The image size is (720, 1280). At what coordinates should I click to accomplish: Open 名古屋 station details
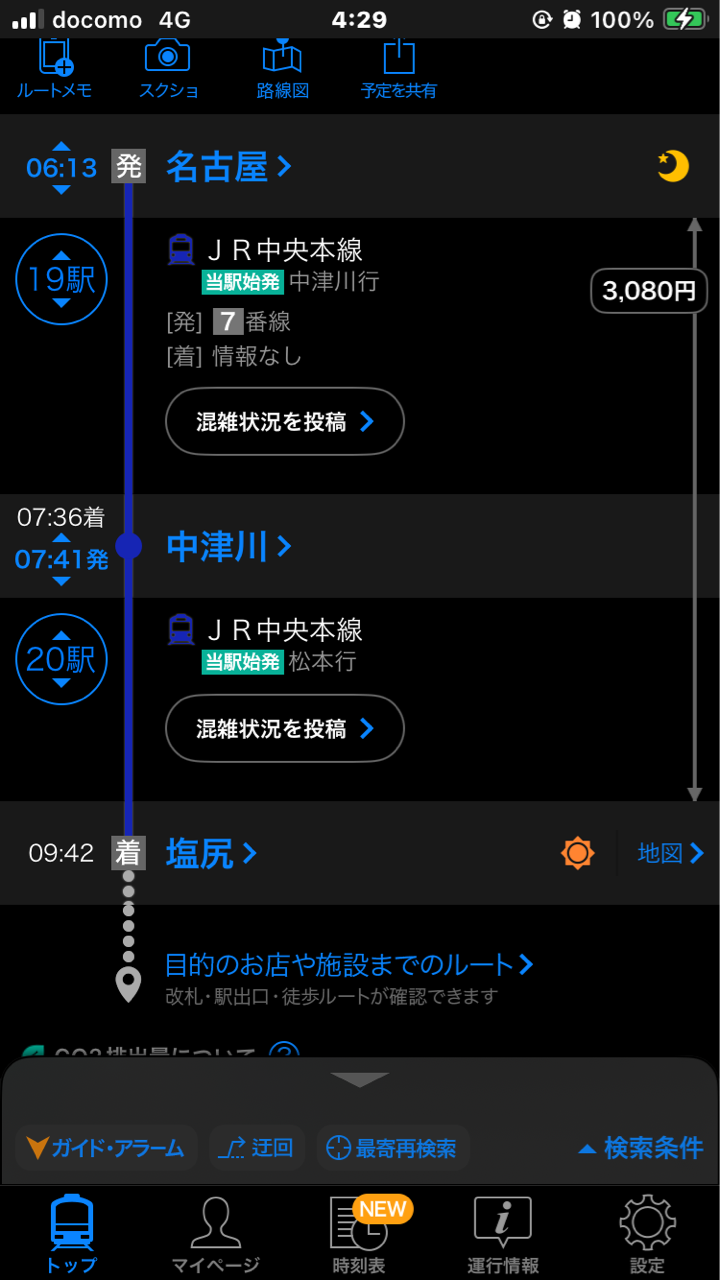pos(228,166)
